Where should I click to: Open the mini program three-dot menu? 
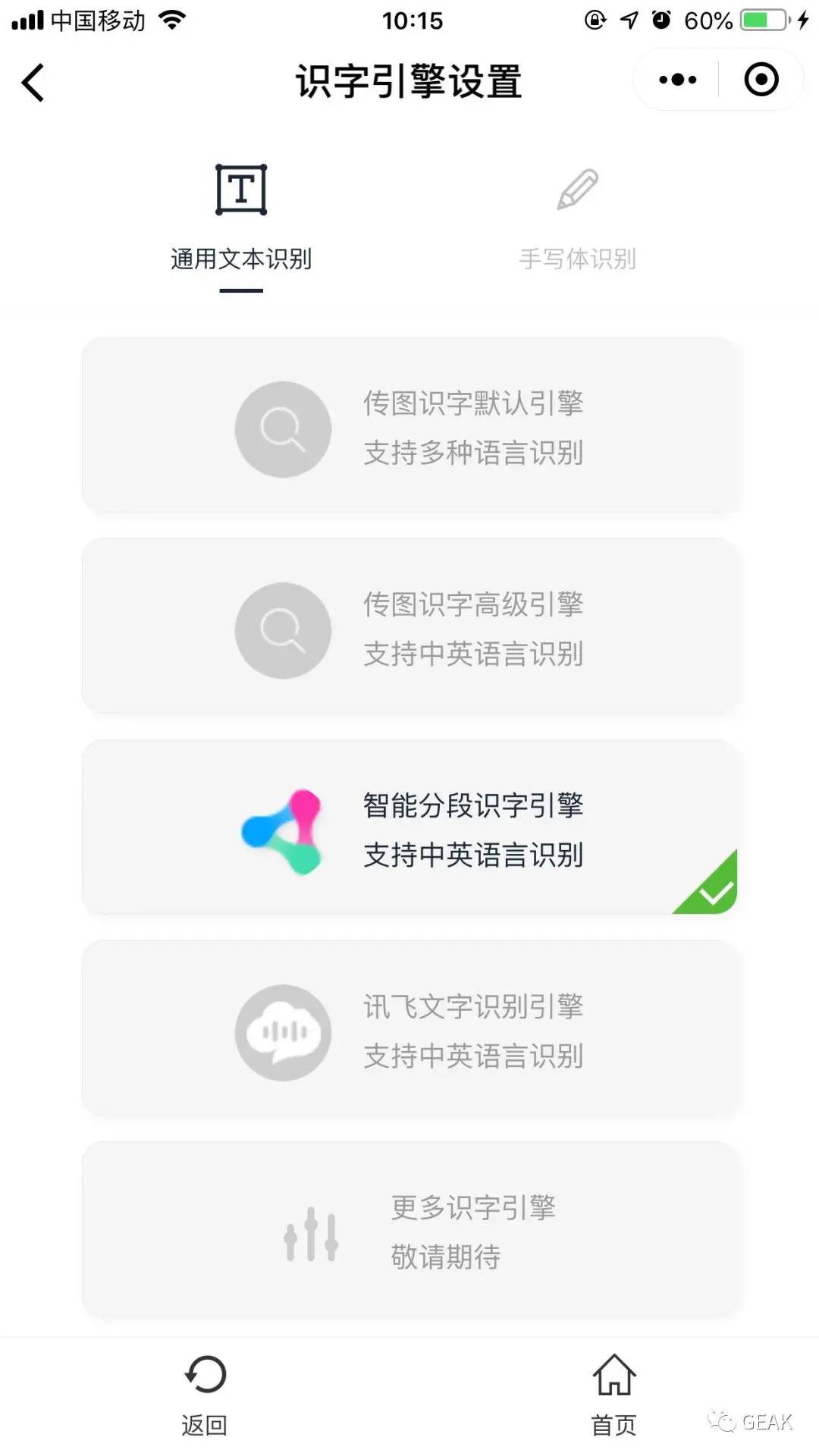point(677,80)
